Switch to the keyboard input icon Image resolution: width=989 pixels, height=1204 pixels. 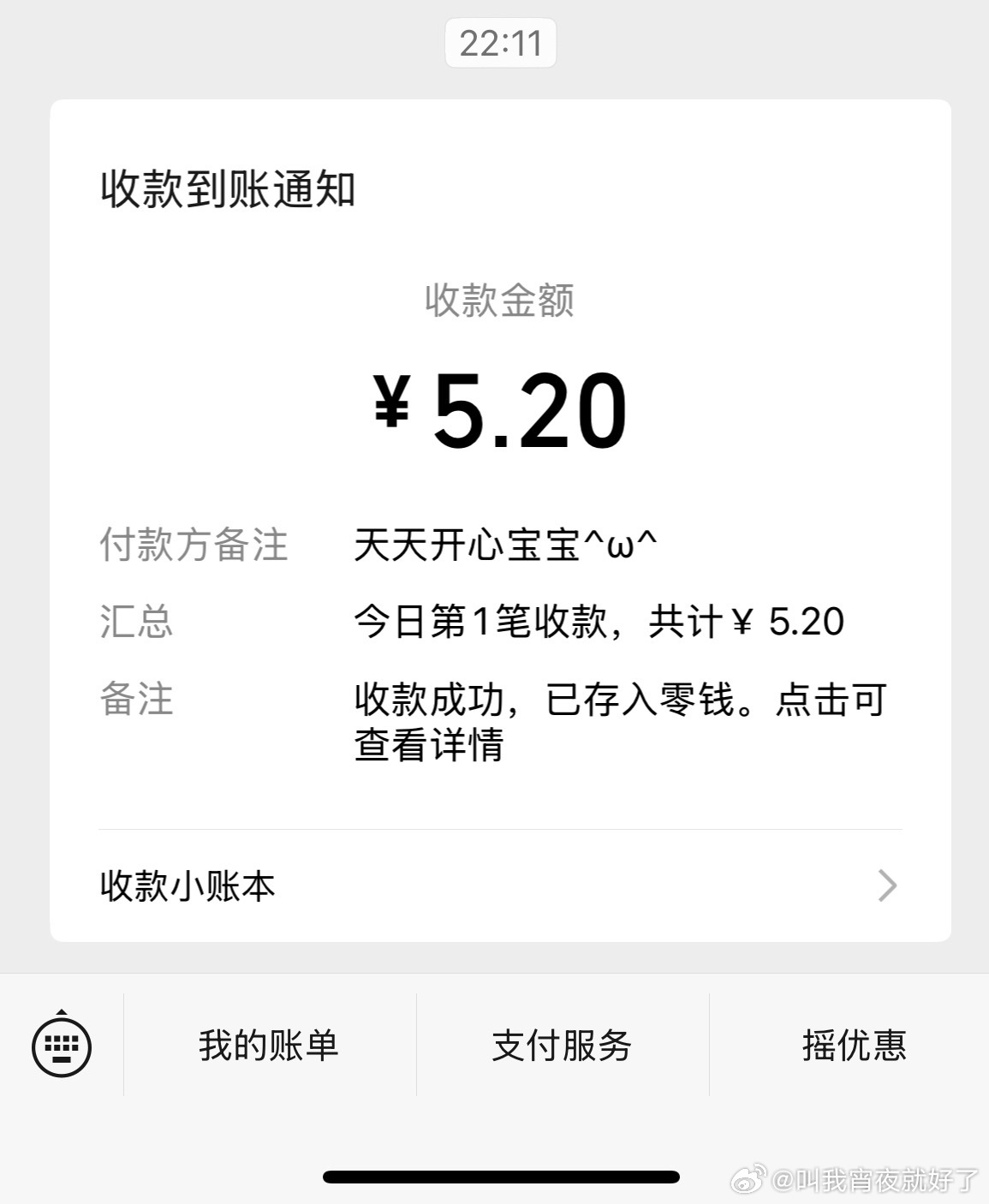pos(62,1045)
